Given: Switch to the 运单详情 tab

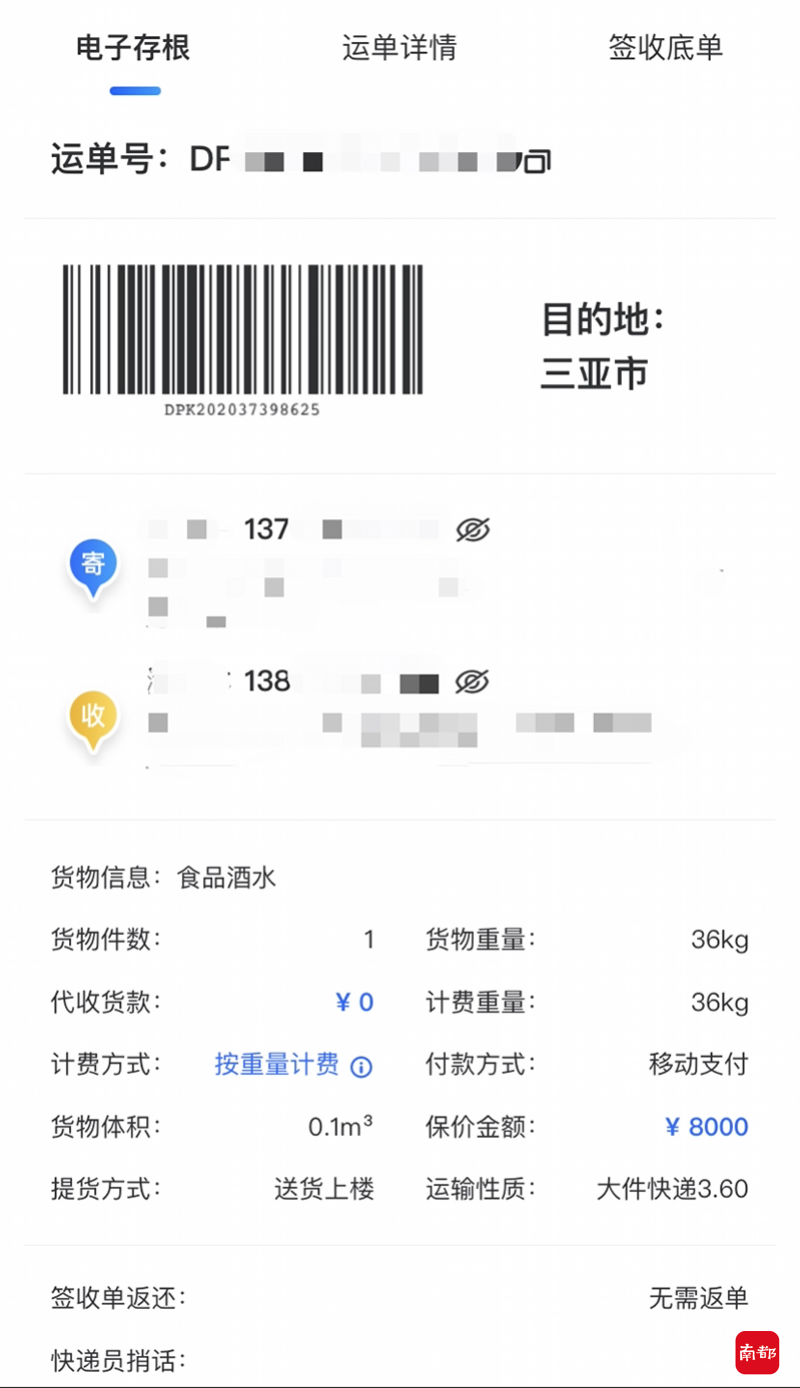Looking at the screenshot, I should (399, 47).
